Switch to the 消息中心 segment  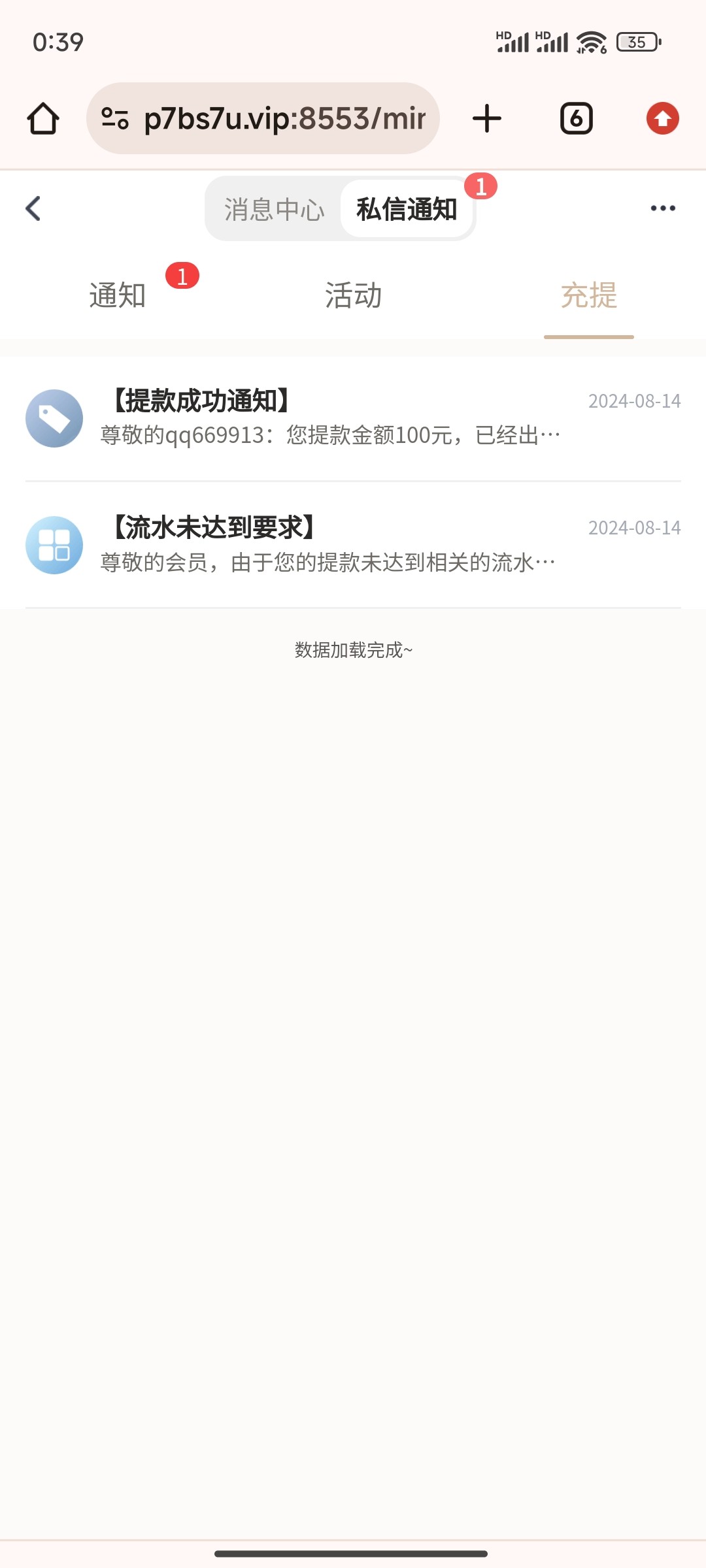tap(275, 210)
